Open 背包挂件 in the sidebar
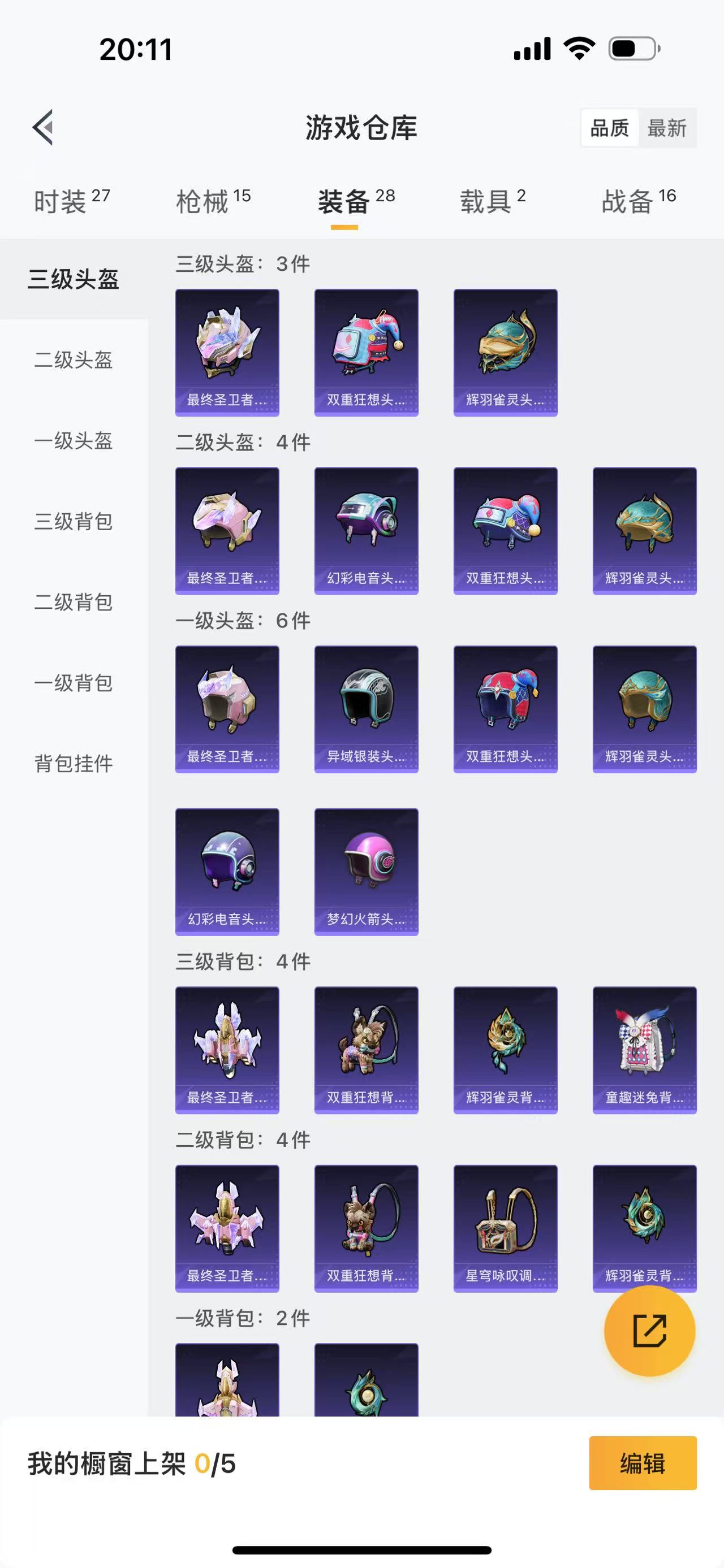The width and height of the screenshot is (724, 1568). pos(74,763)
